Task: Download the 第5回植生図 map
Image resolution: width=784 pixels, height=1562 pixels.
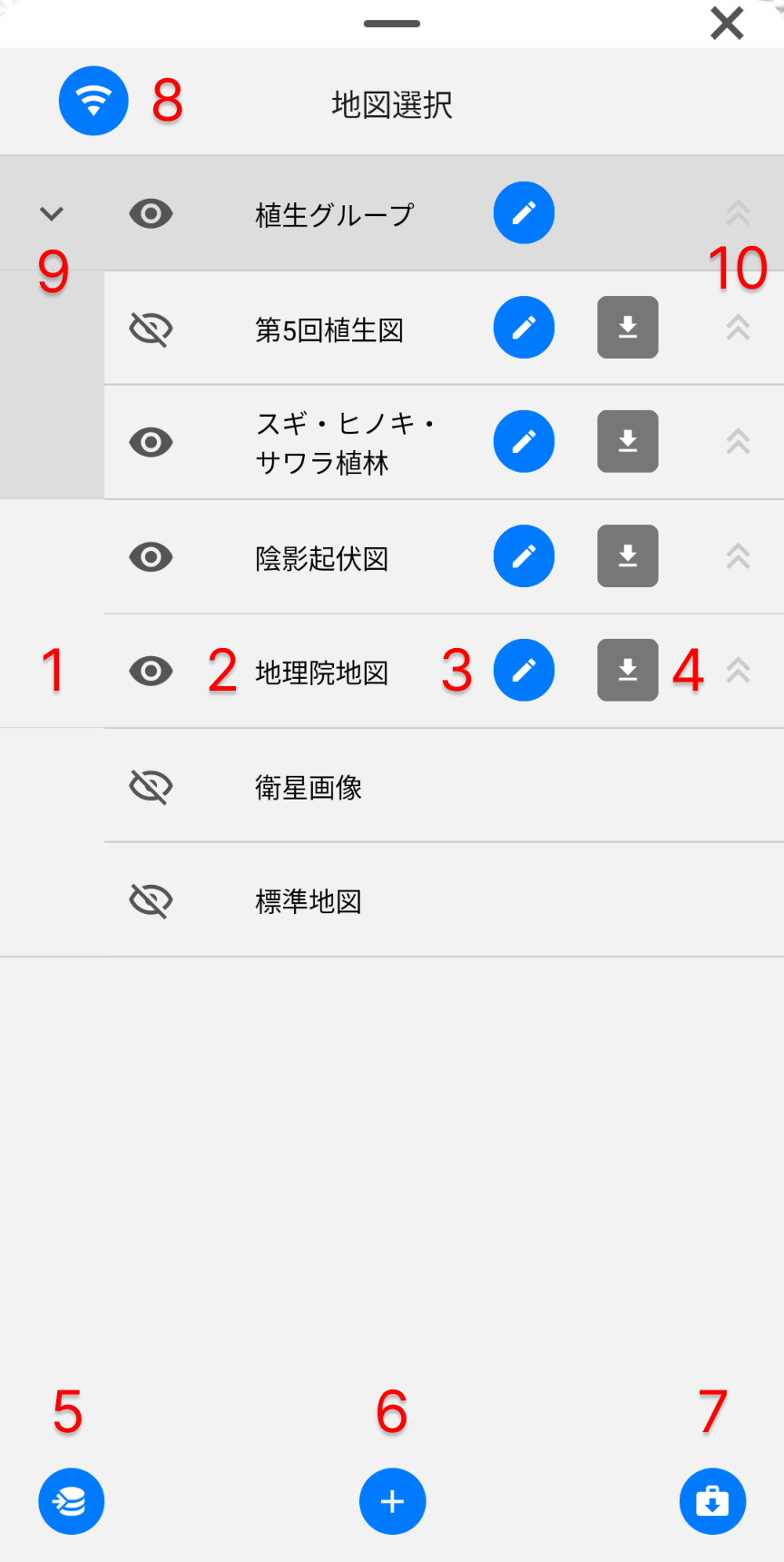Action: [x=627, y=328]
